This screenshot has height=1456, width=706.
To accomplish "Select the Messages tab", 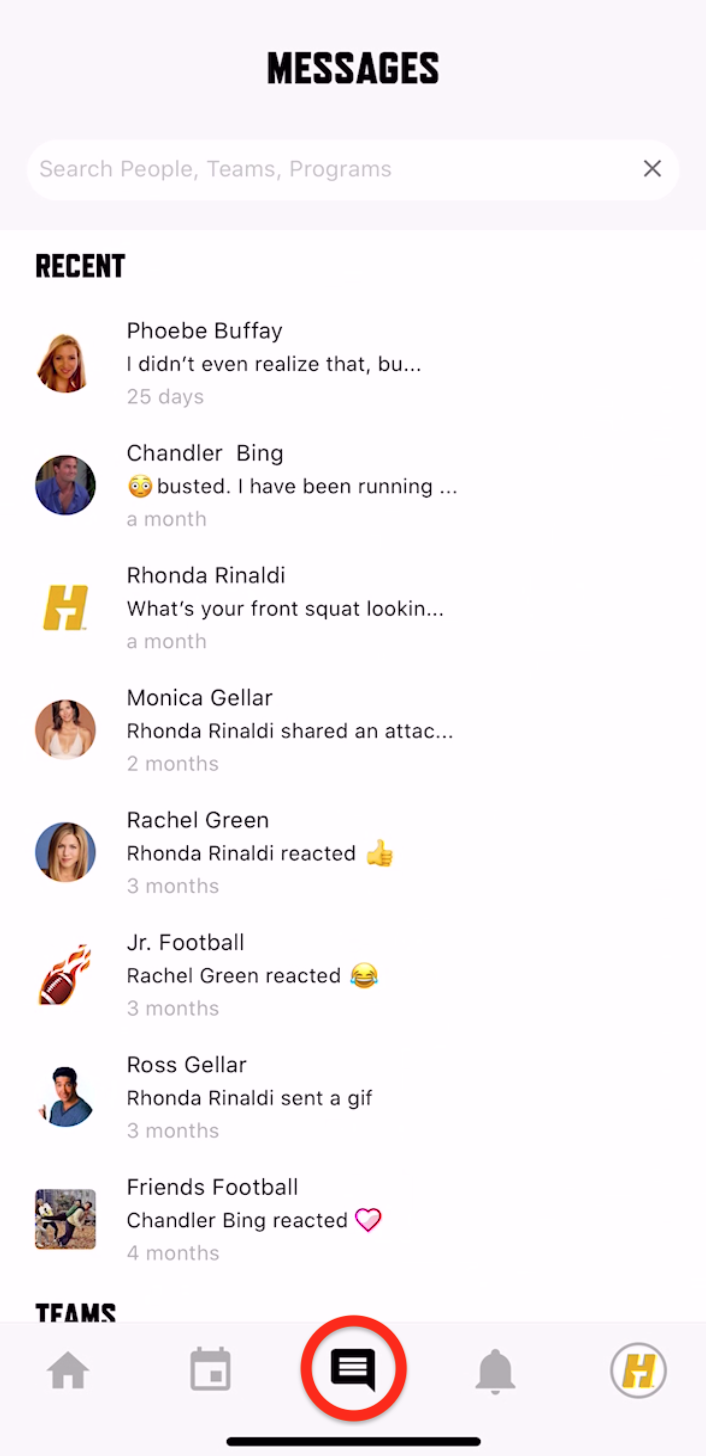I will point(353,1369).
